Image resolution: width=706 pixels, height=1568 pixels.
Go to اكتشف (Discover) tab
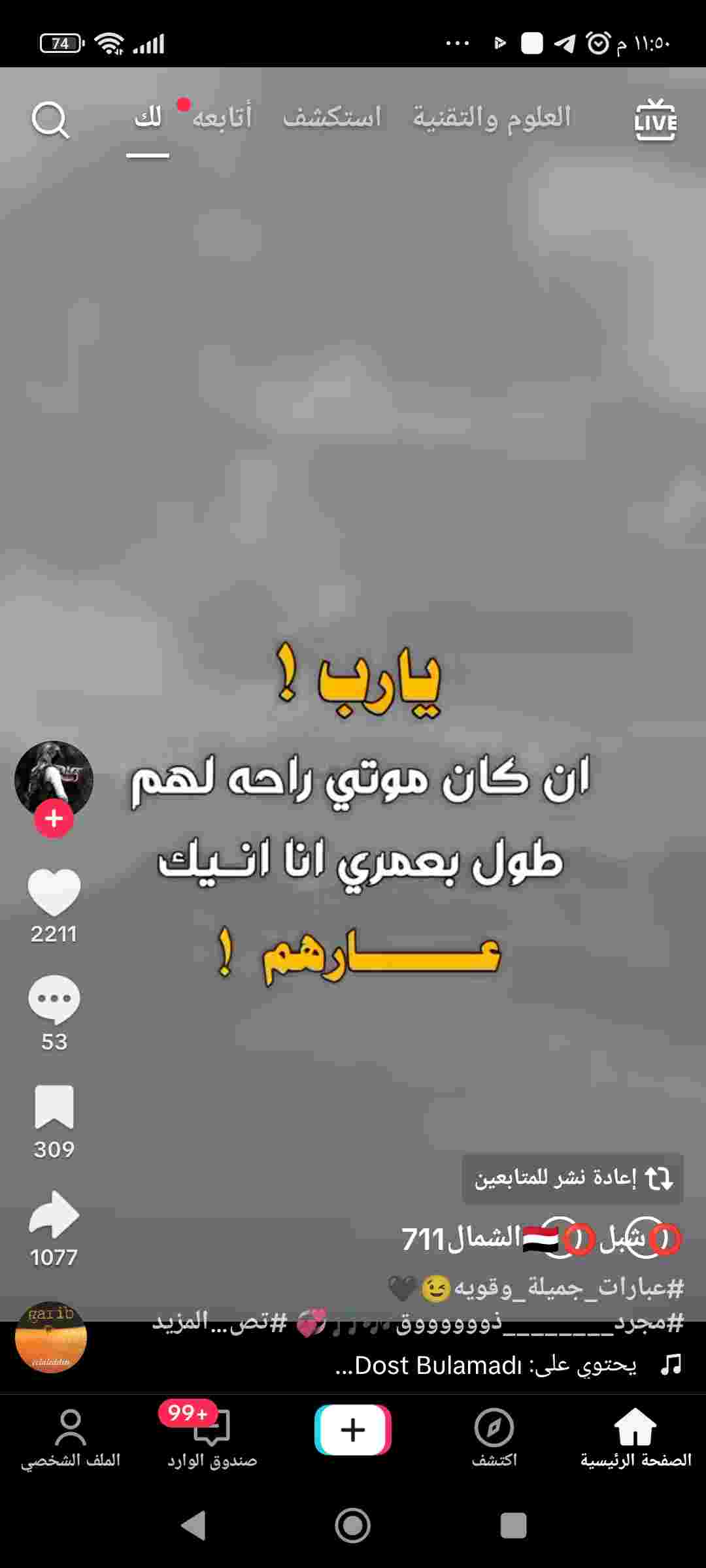494,1437
